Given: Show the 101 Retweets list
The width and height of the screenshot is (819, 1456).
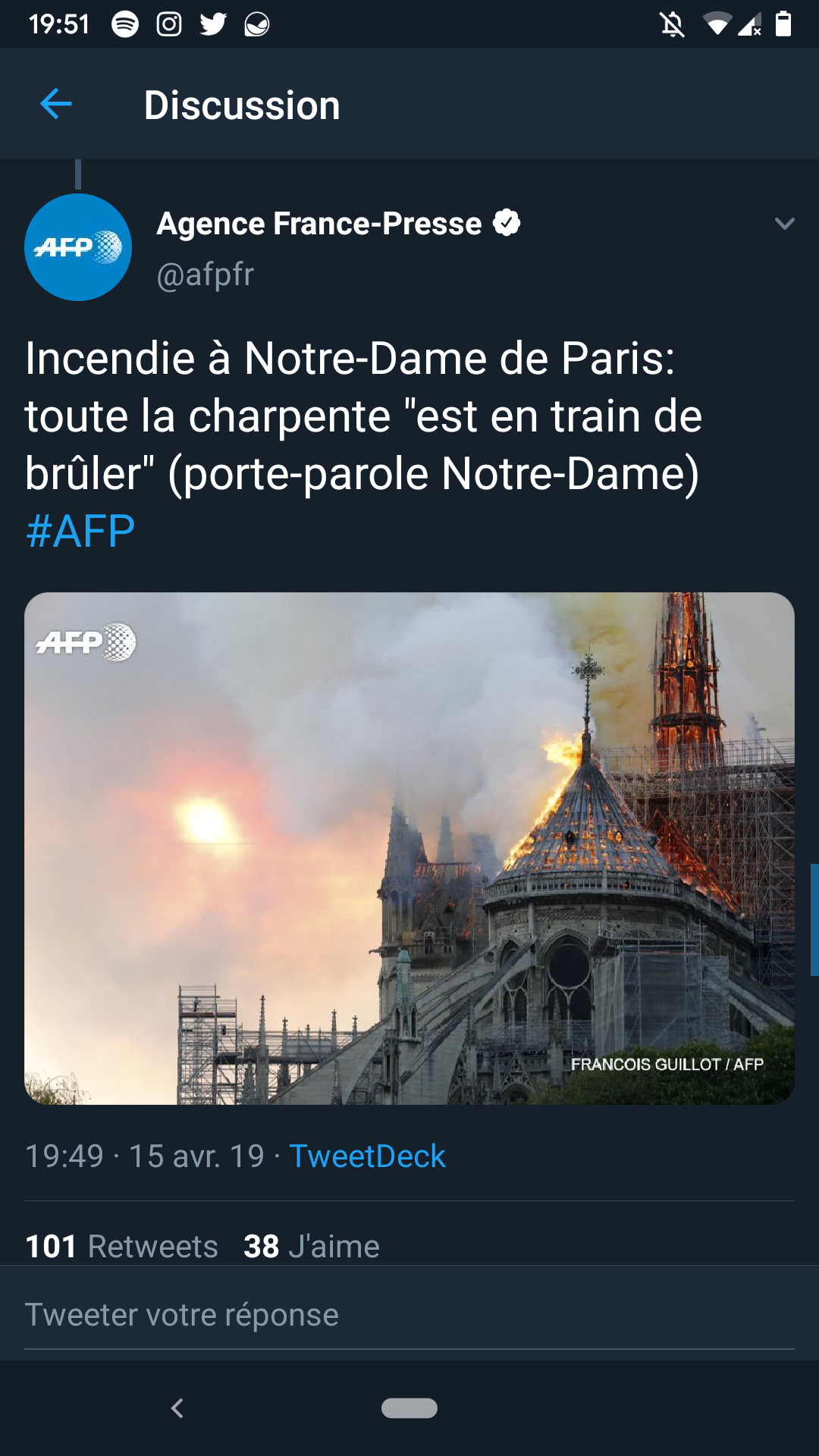Looking at the screenshot, I should (121, 1246).
